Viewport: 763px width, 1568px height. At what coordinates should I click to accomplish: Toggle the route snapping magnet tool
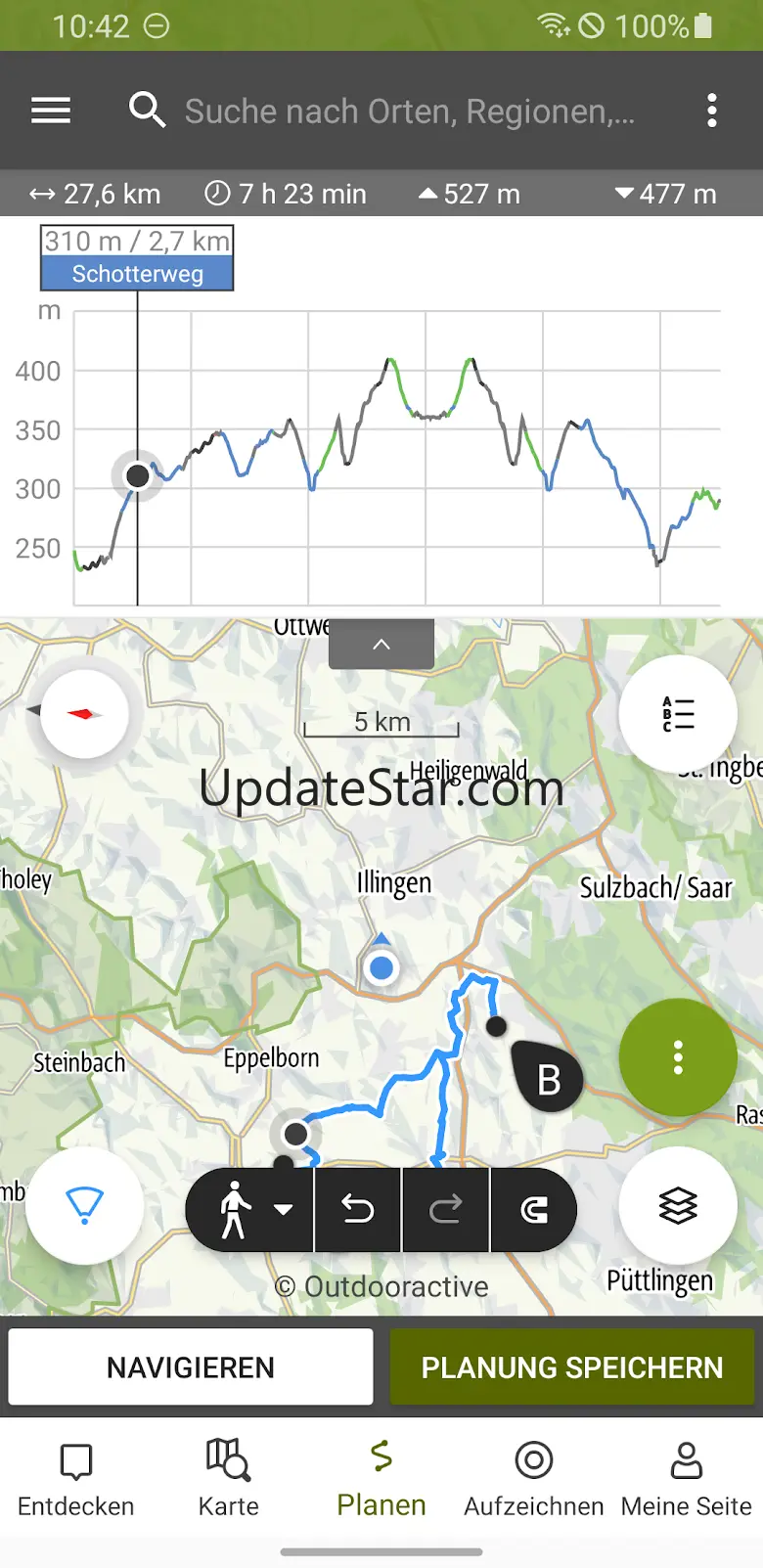pos(534,1210)
